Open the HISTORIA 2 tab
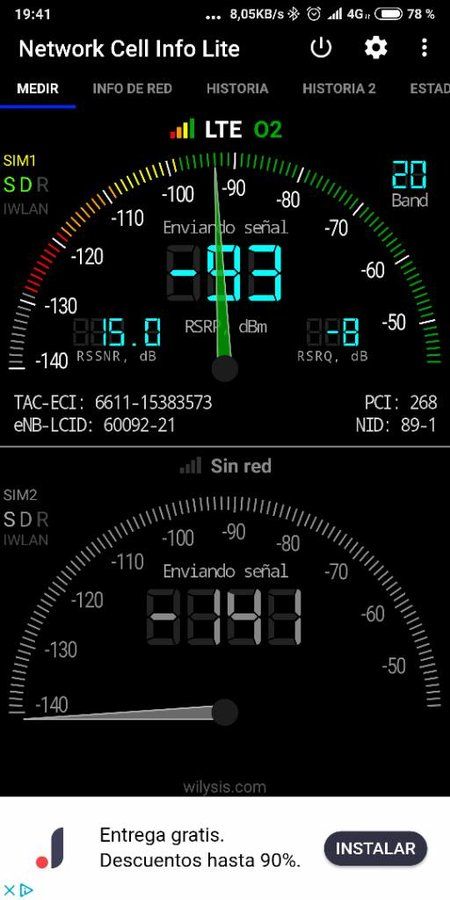 [339, 88]
